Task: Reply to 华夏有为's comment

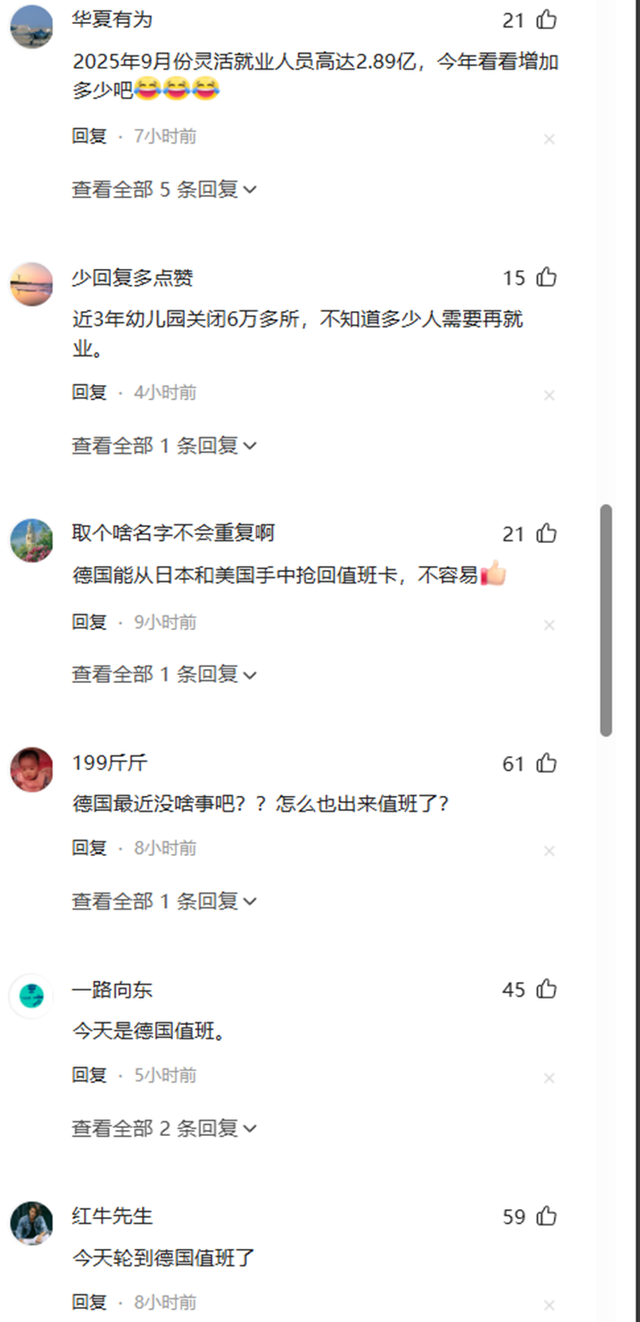Action: coord(89,137)
